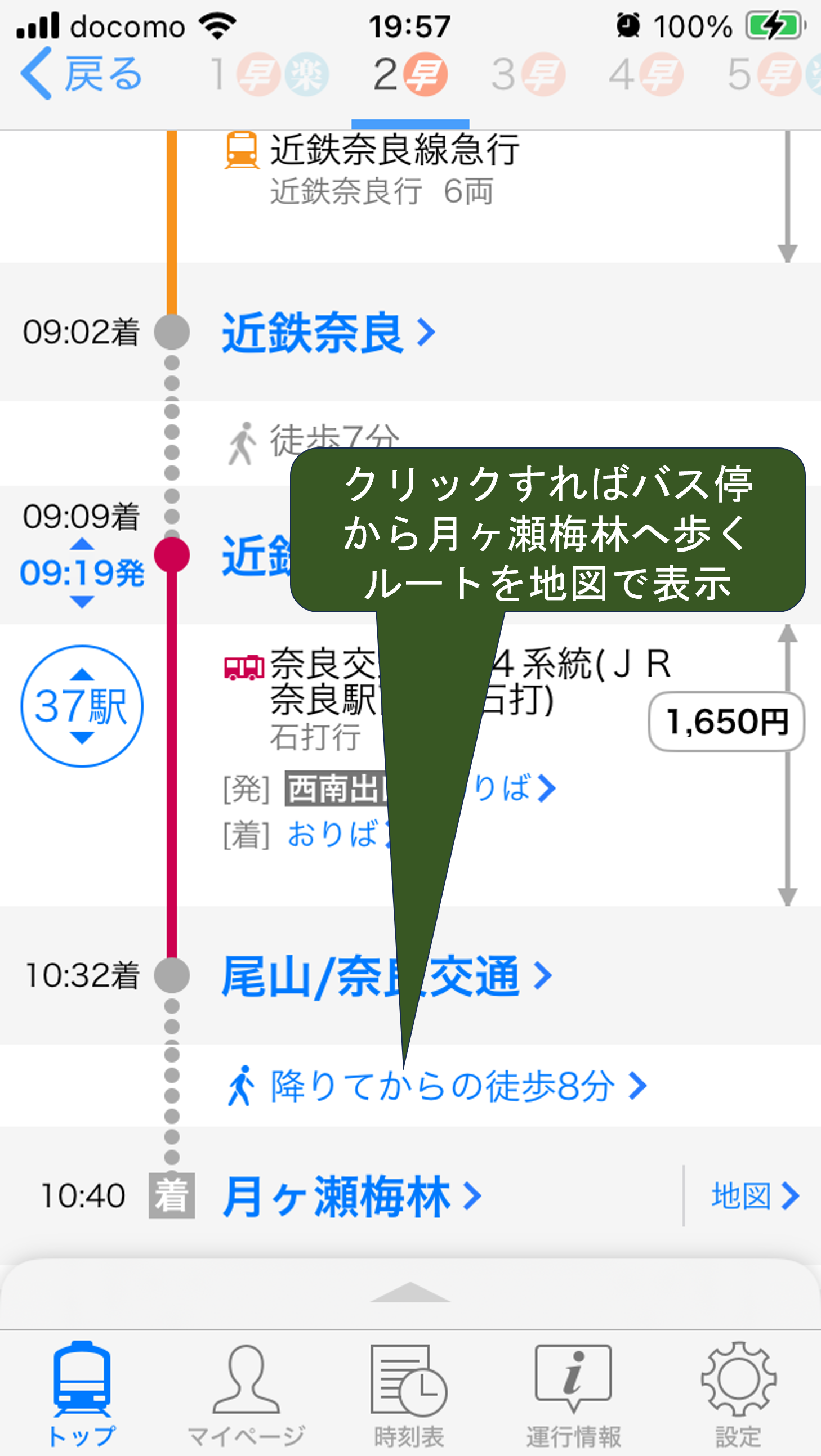Open the 地図 map link
Viewport: 821px width, 1456px height.
[755, 1196]
